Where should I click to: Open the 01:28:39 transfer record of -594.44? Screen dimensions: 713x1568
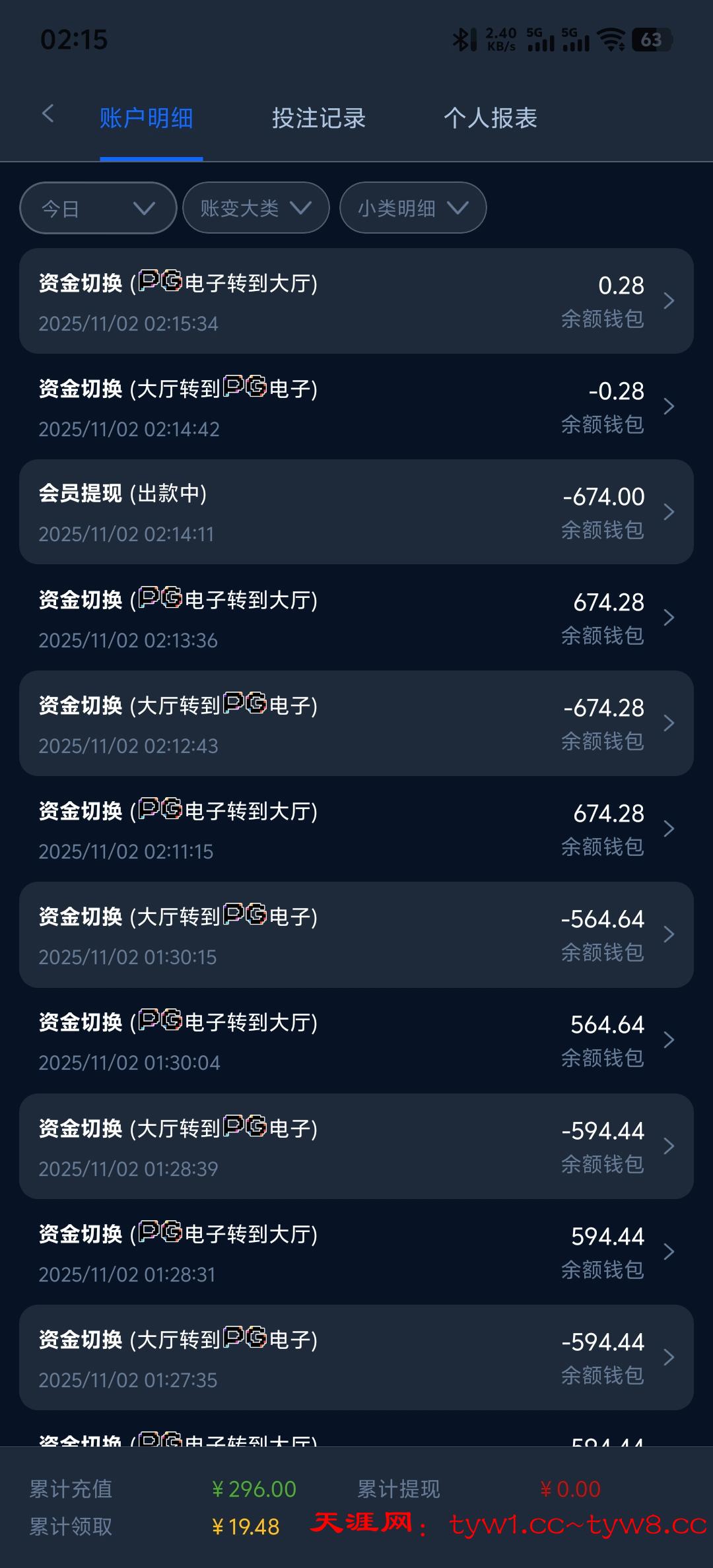(356, 1146)
